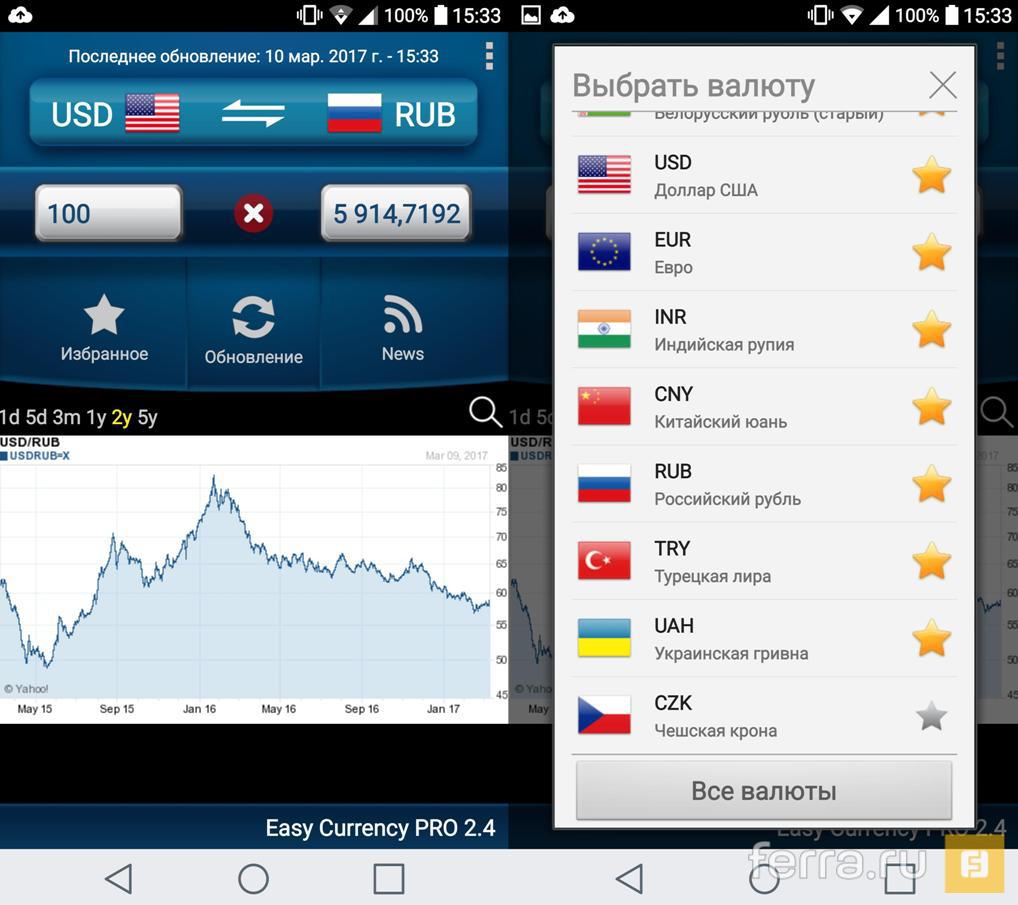Image resolution: width=1018 pixels, height=905 pixels.
Task: Add CZK Чешская крона to favorites via star
Action: pos(931,716)
